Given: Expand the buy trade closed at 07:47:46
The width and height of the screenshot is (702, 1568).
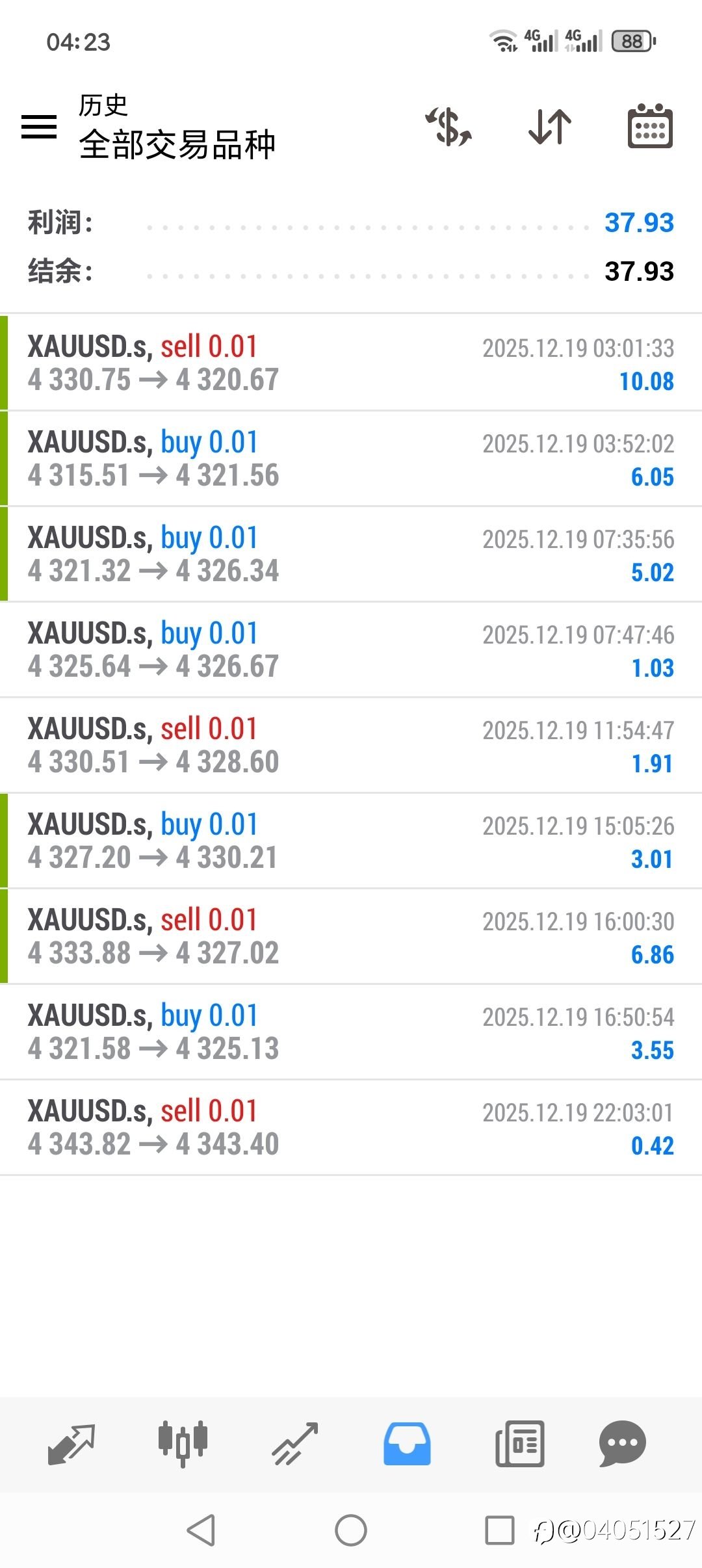Looking at the screenshot, I should (351, 649).
